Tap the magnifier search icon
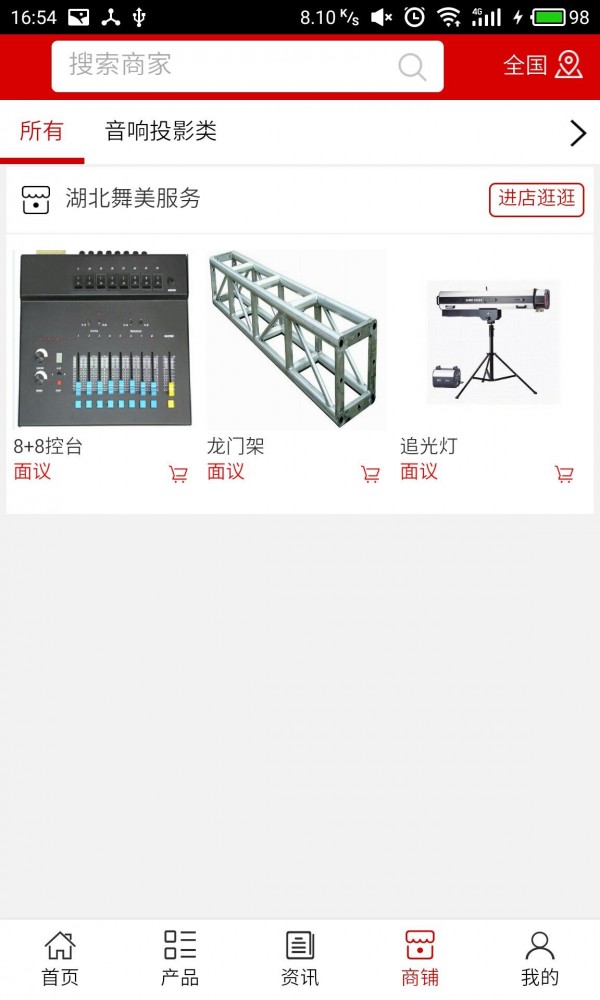 (412, 67)
